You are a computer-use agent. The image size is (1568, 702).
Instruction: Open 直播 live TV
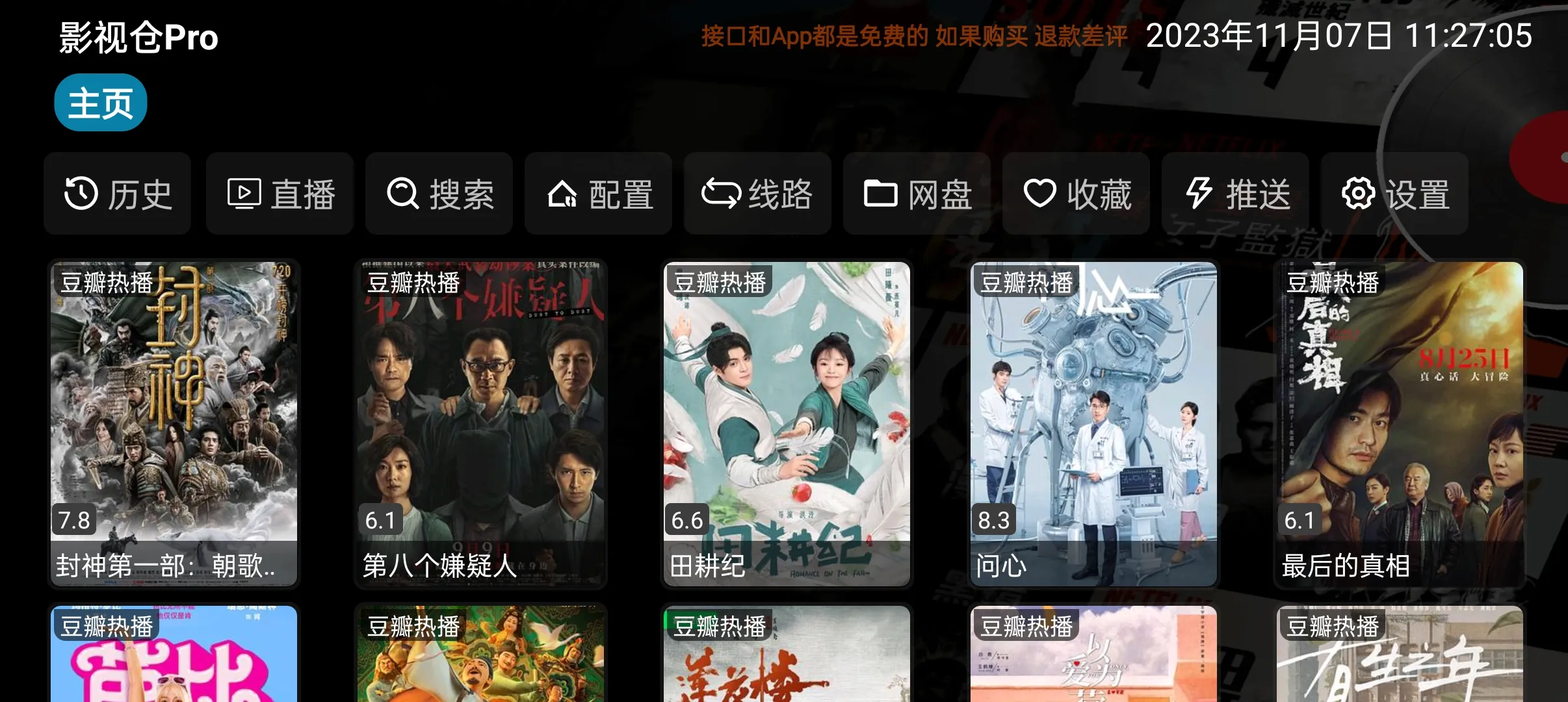click(x=280, y=194)
